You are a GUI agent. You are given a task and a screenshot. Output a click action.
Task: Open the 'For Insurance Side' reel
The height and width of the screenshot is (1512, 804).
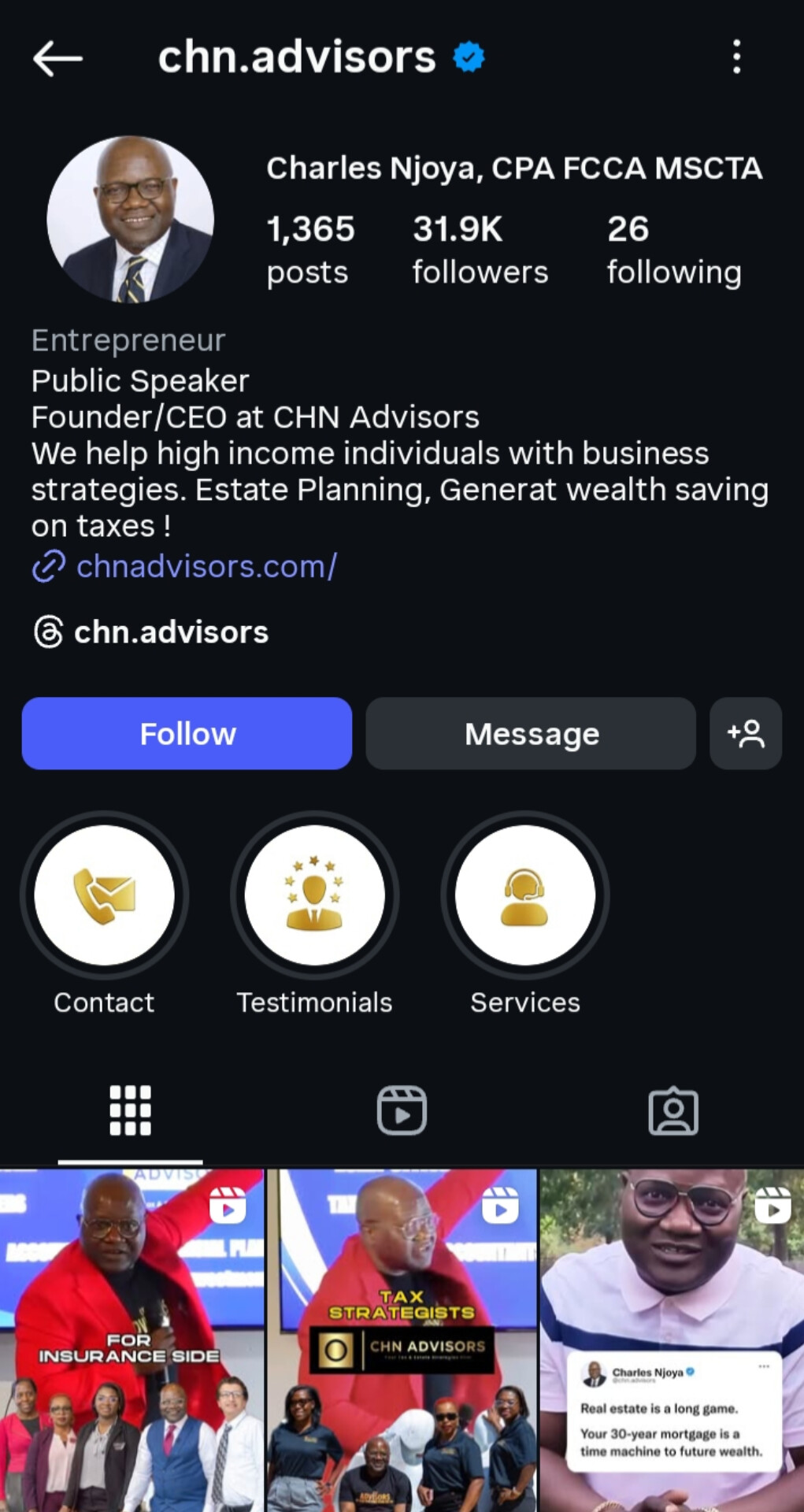coord(132,1339)
